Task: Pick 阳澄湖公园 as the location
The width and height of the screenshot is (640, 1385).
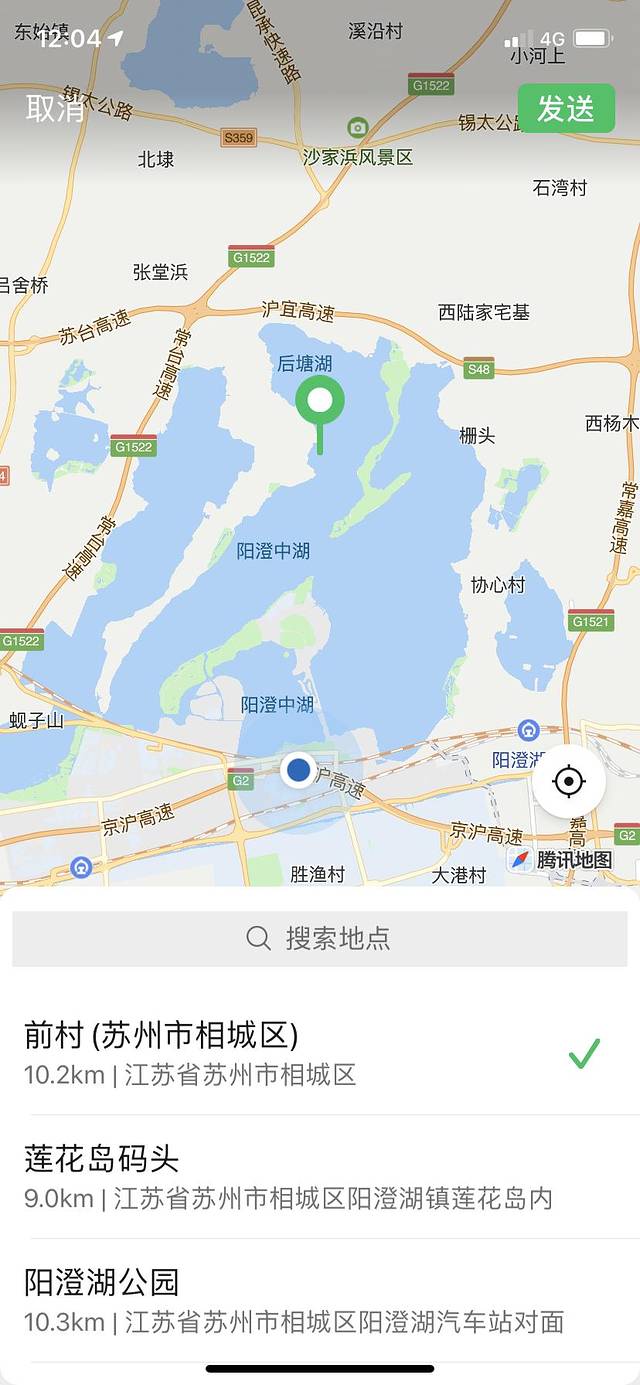Action: click(x=300, y=1300)
